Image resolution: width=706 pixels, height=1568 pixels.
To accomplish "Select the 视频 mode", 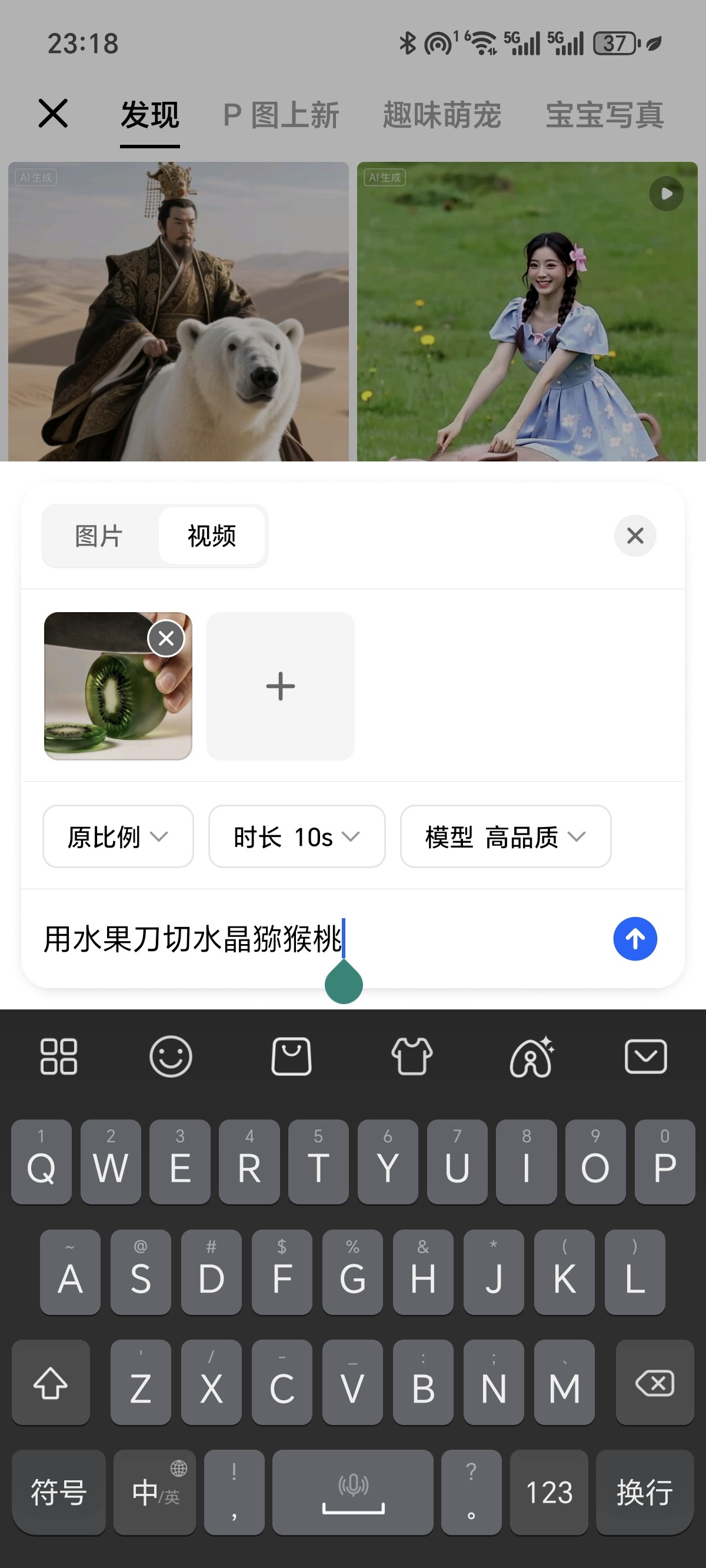I will coord(211,536).
